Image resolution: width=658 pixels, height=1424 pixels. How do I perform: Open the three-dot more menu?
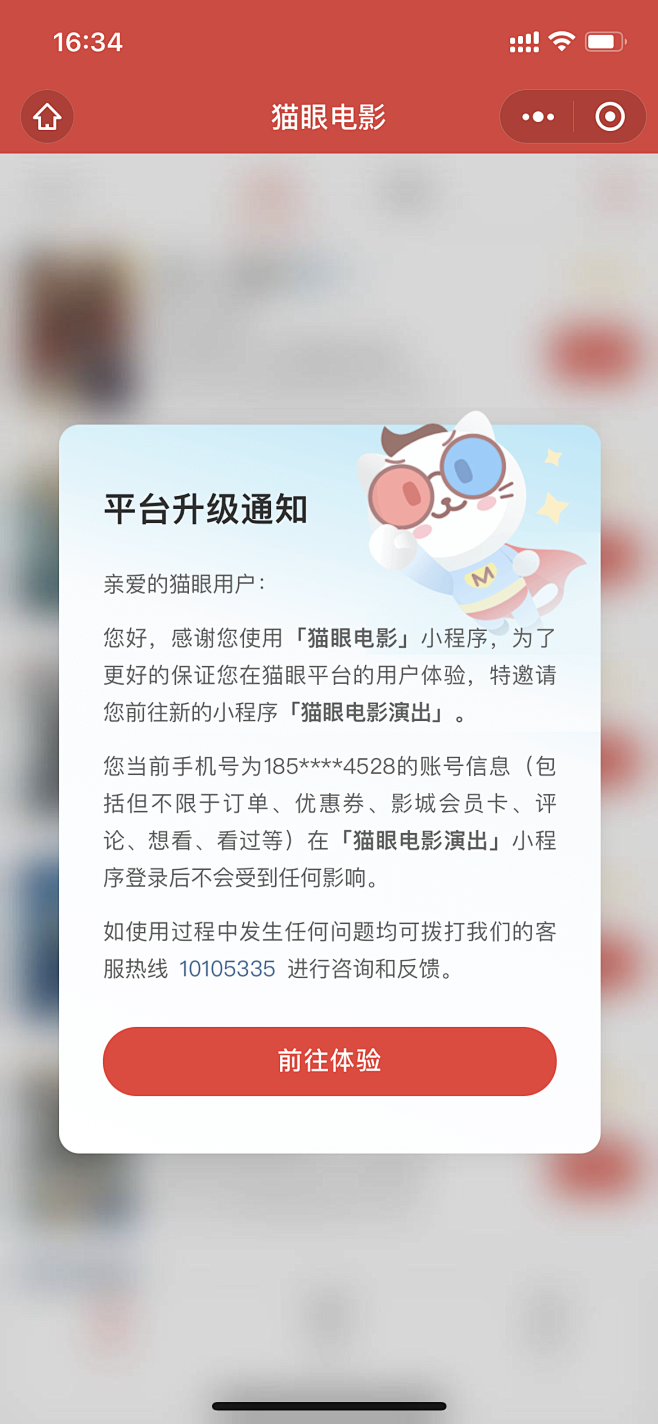pyautogui.click(x=537, y=117)
